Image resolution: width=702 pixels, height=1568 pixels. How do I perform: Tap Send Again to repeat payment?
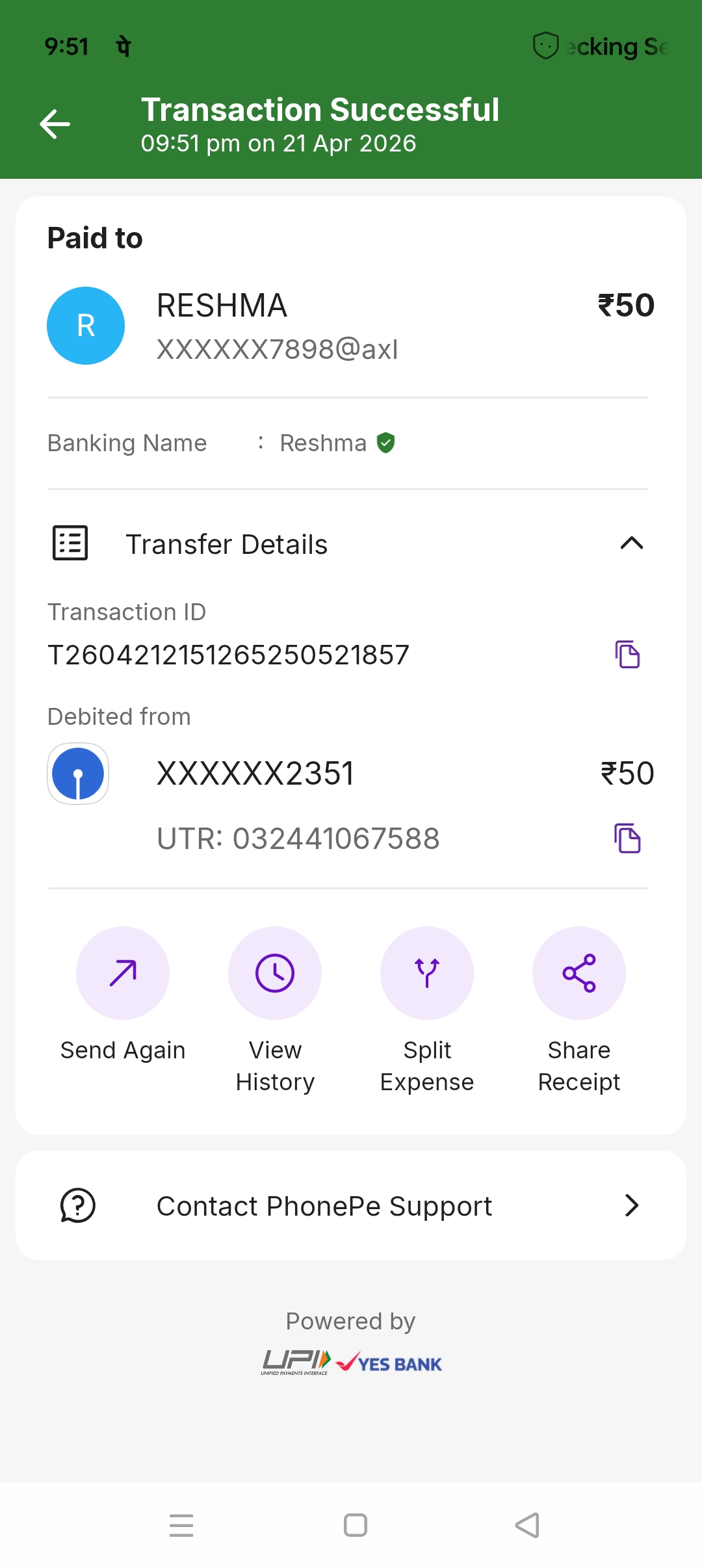pos(123,973)
